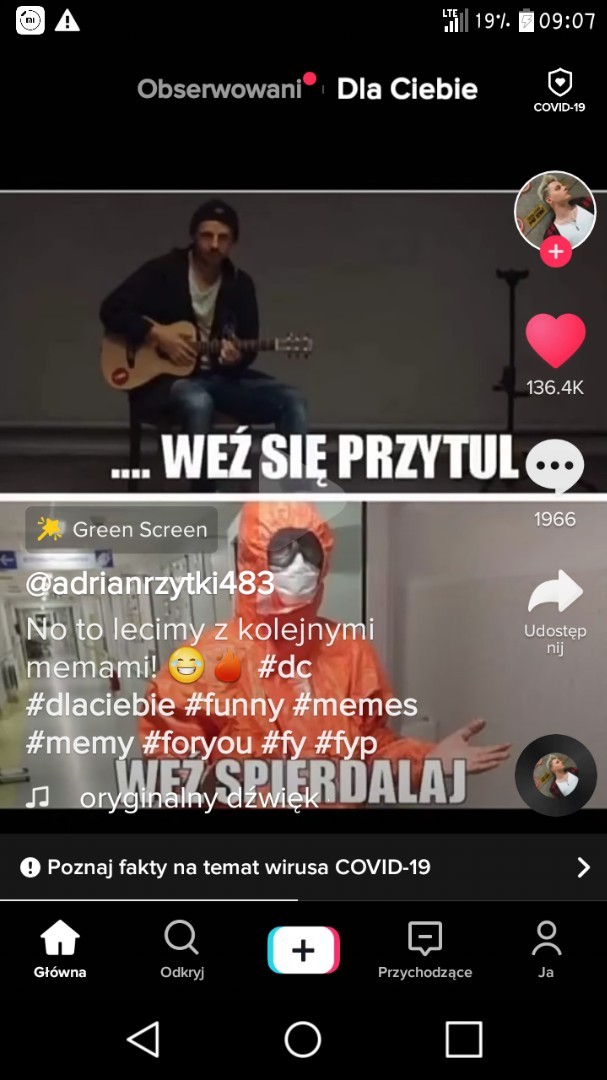Tap the #dlaciebie hashtag
This screenshot has height=1080, width=607.
coord(100,704)
